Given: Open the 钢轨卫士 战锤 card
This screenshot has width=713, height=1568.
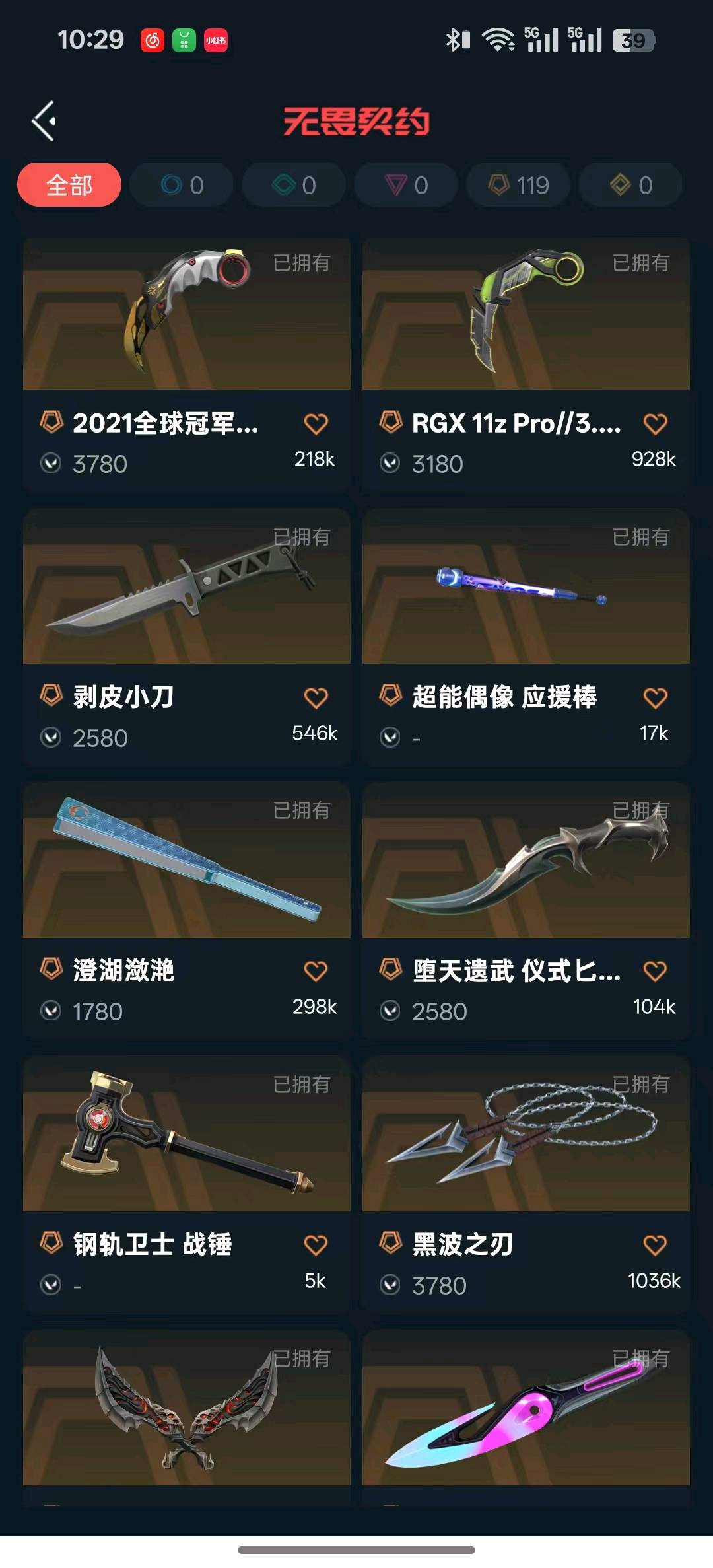Looking at the screenshot, I should pos(187,1185).
